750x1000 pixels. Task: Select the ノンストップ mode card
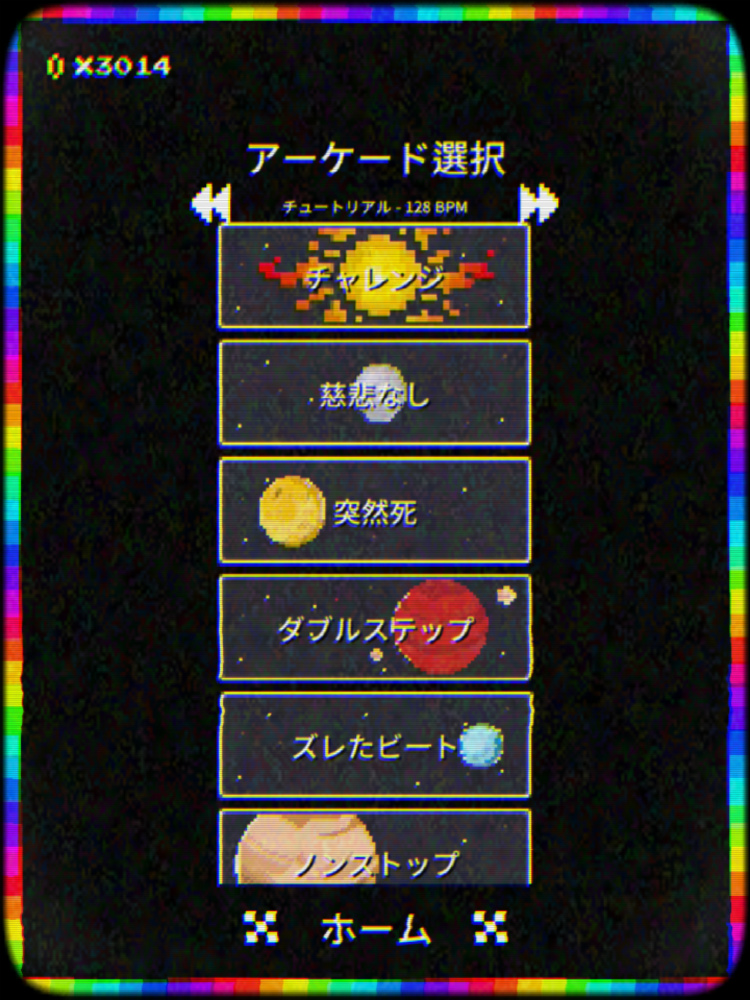coord(374,847)
